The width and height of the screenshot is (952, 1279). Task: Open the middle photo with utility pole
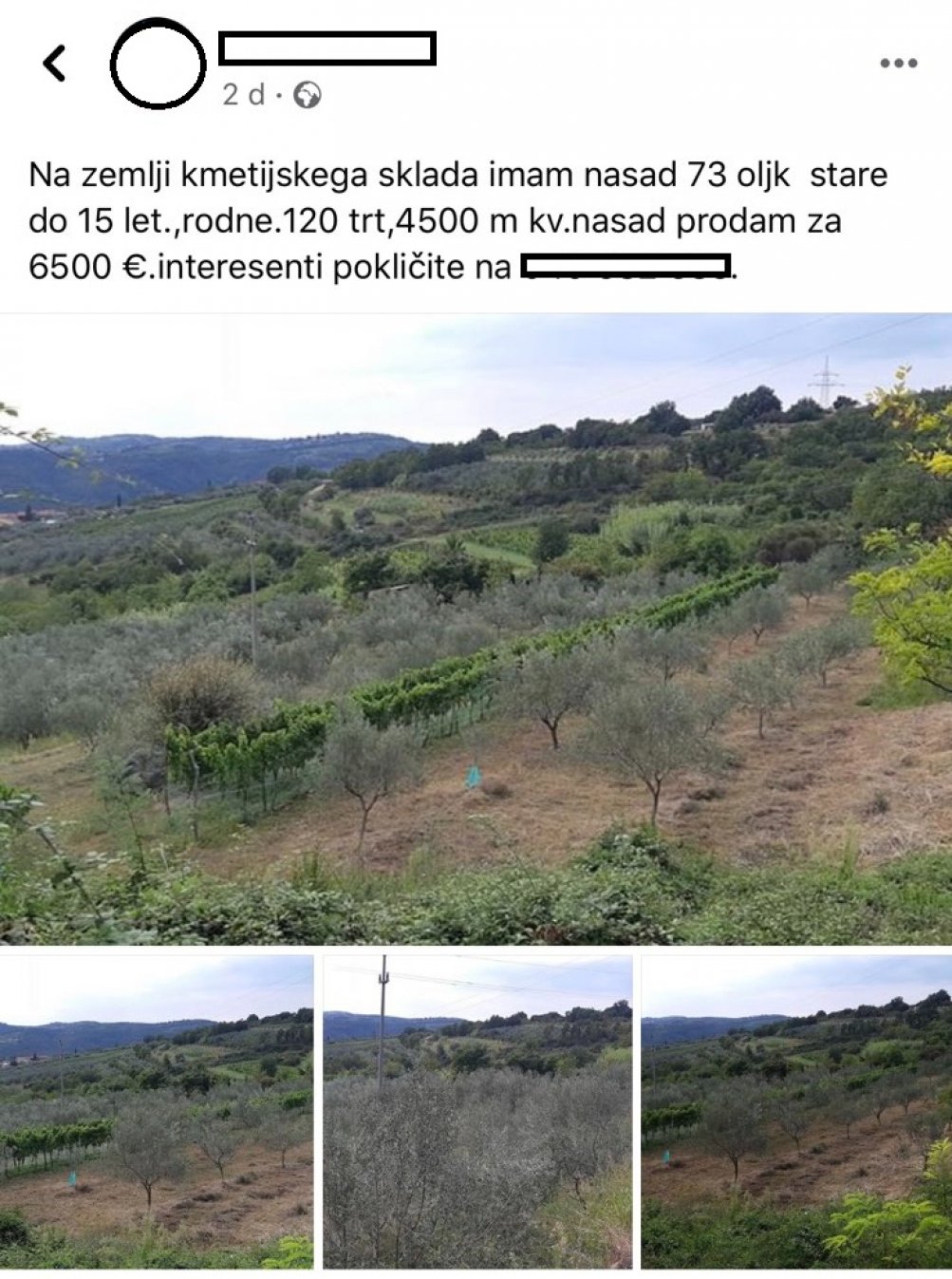477,1112
